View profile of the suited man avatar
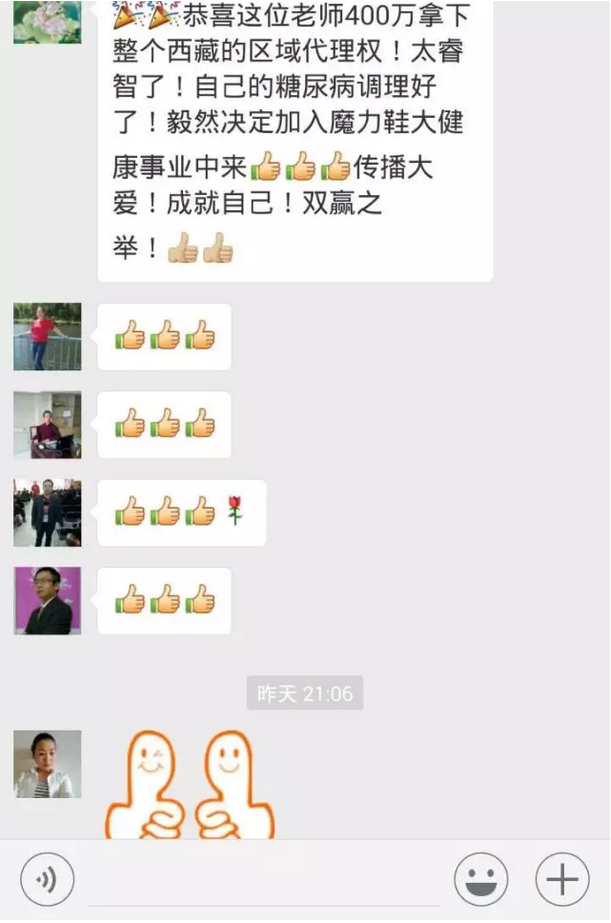611x923 pixels. [x=47, y=601]
